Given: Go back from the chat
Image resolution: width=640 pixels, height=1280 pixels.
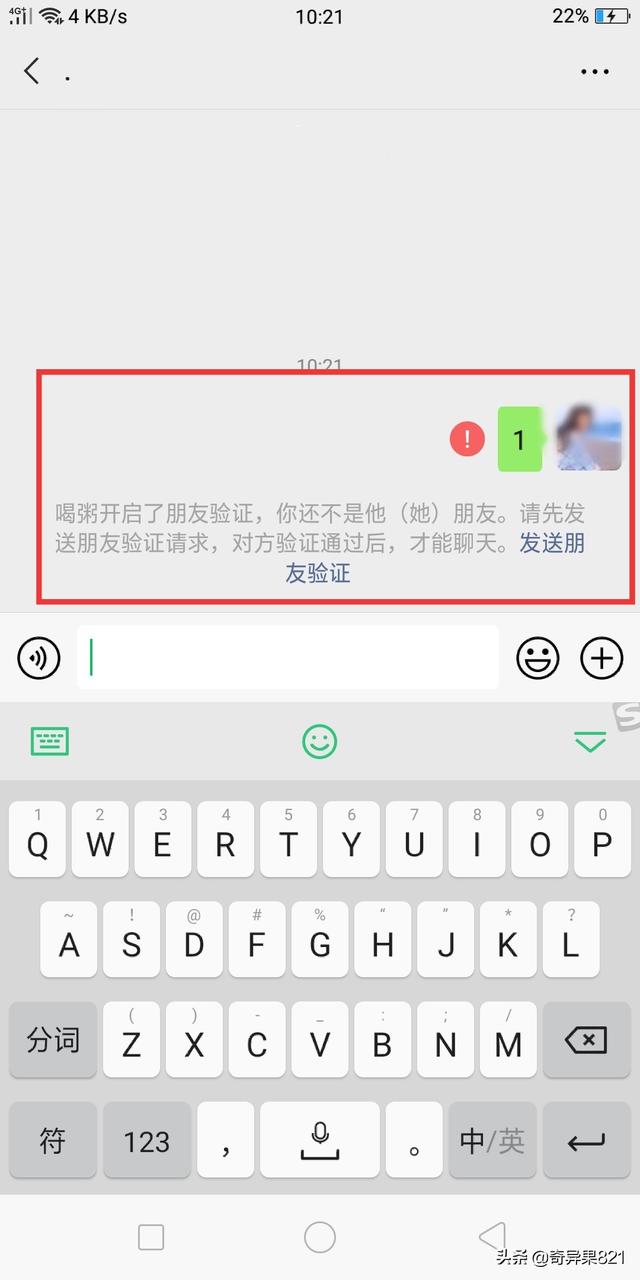Looking at the screenshot, I should [32, 71].
